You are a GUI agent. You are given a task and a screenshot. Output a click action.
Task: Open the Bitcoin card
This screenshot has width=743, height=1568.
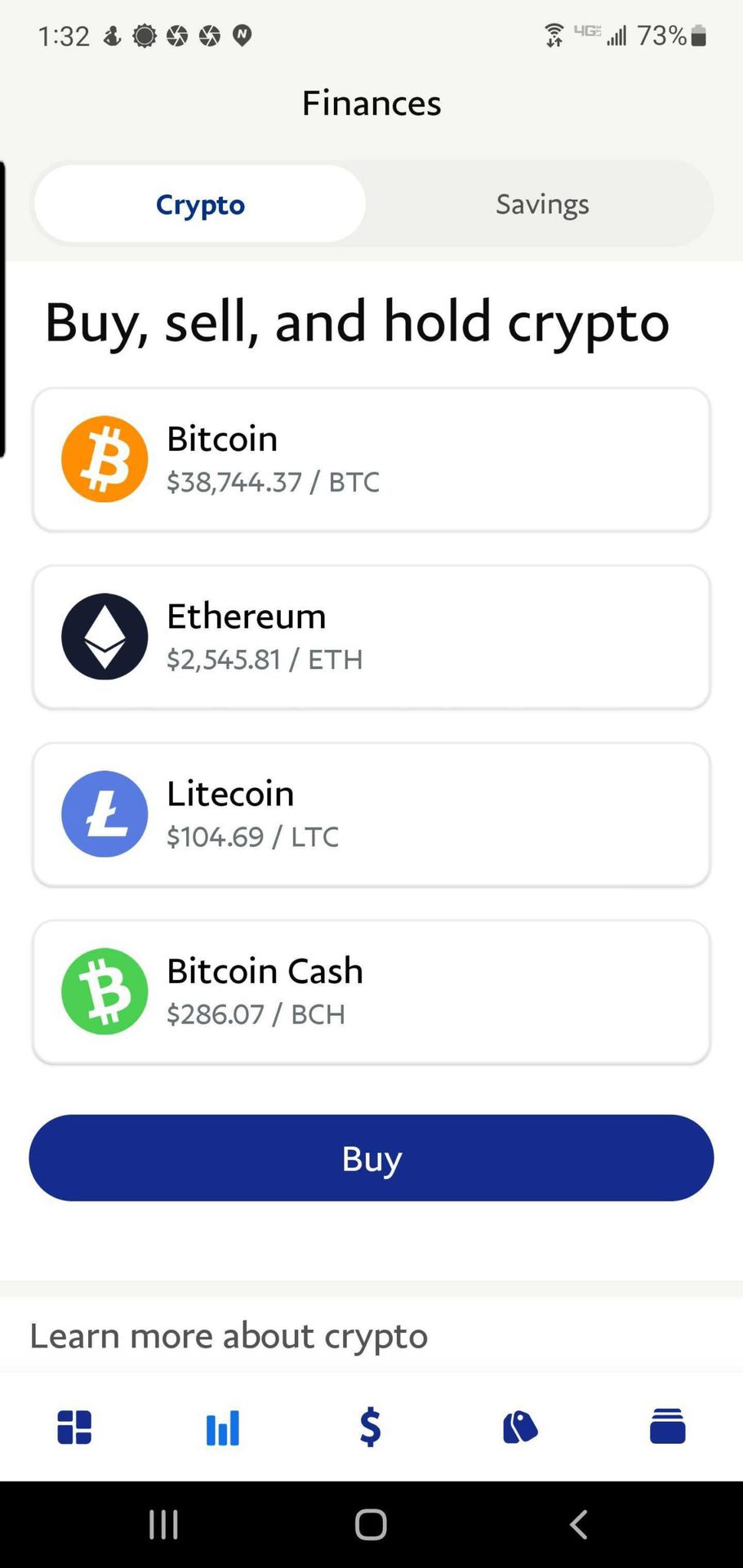point(371,459)
